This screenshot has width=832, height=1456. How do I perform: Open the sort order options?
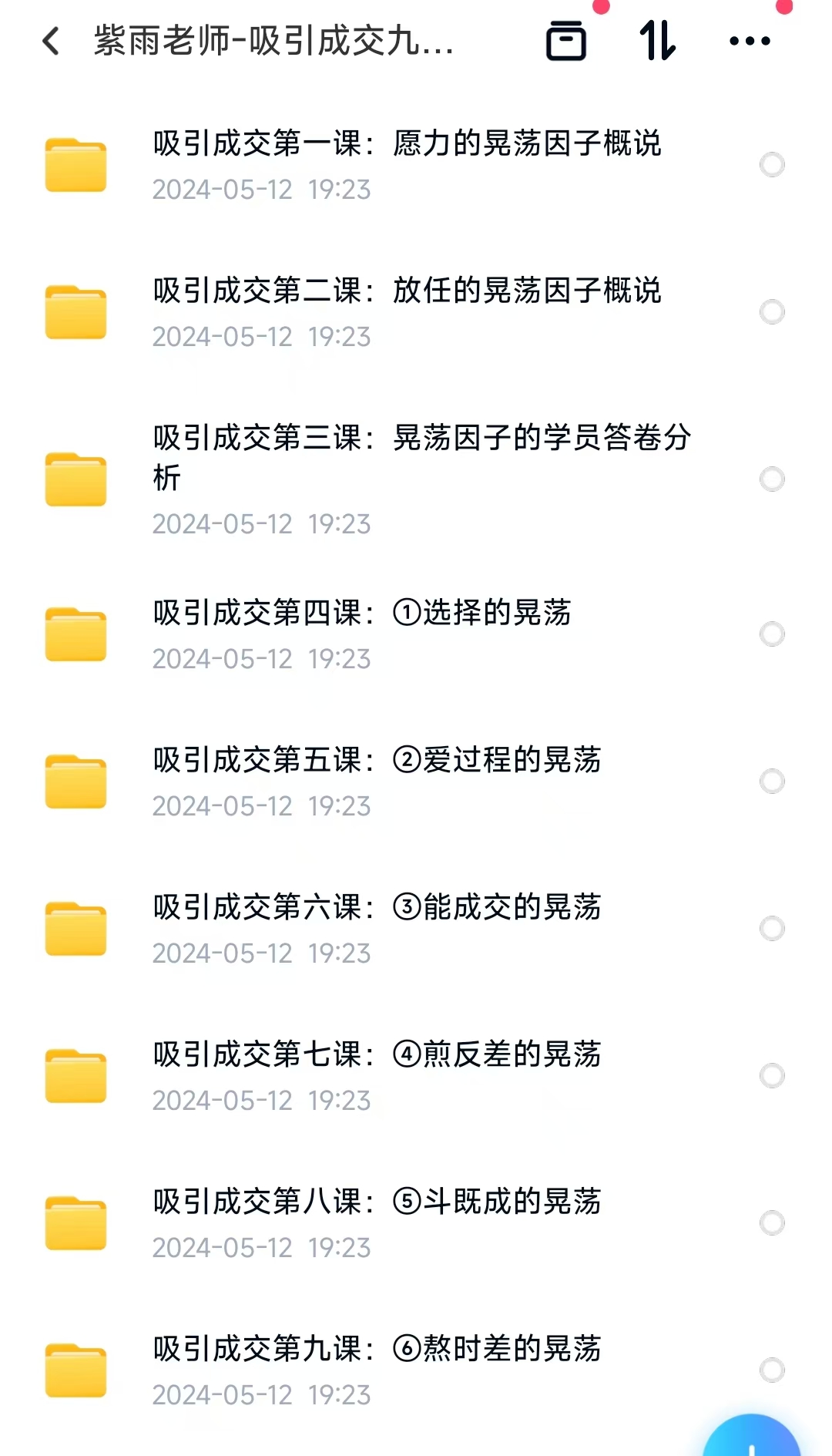pyautogui.click(x=658, y=41)
